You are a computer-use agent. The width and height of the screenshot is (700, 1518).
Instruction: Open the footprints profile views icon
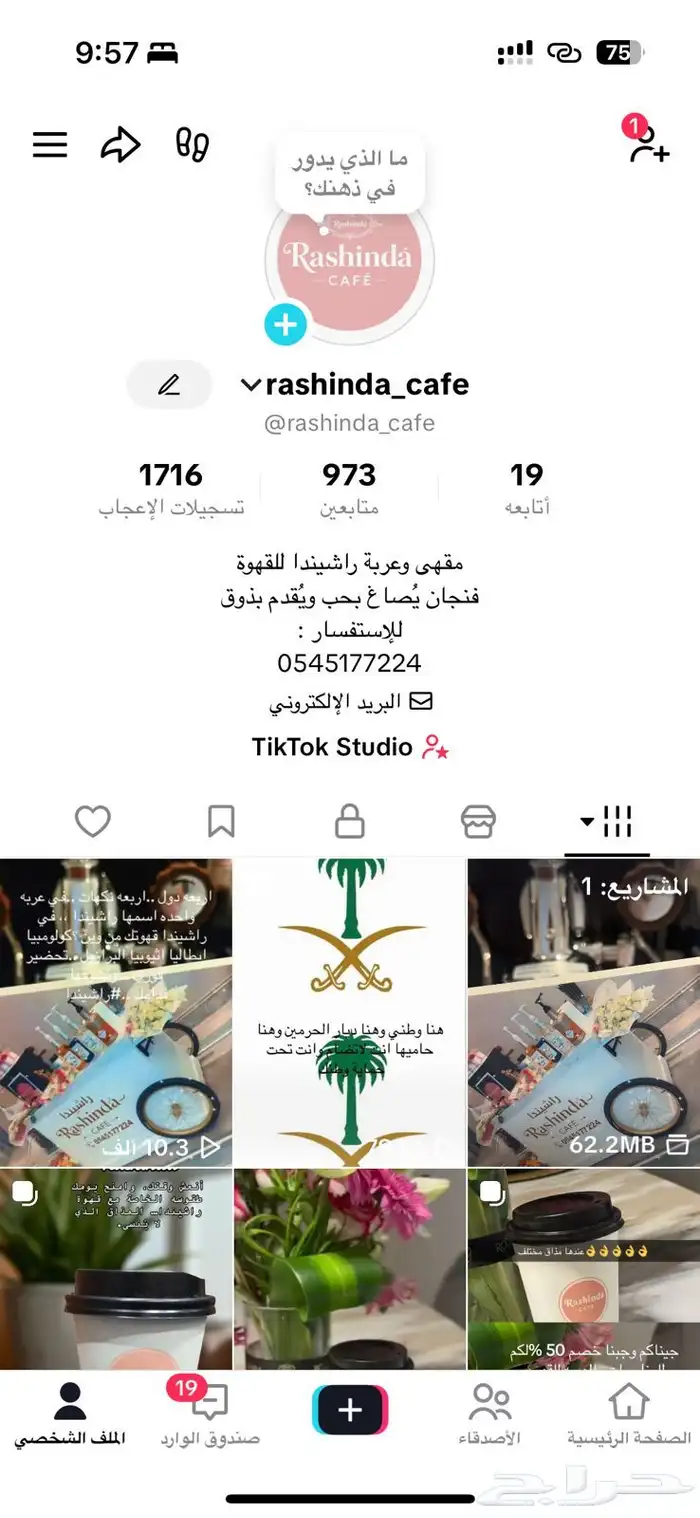tap(192, 145)
